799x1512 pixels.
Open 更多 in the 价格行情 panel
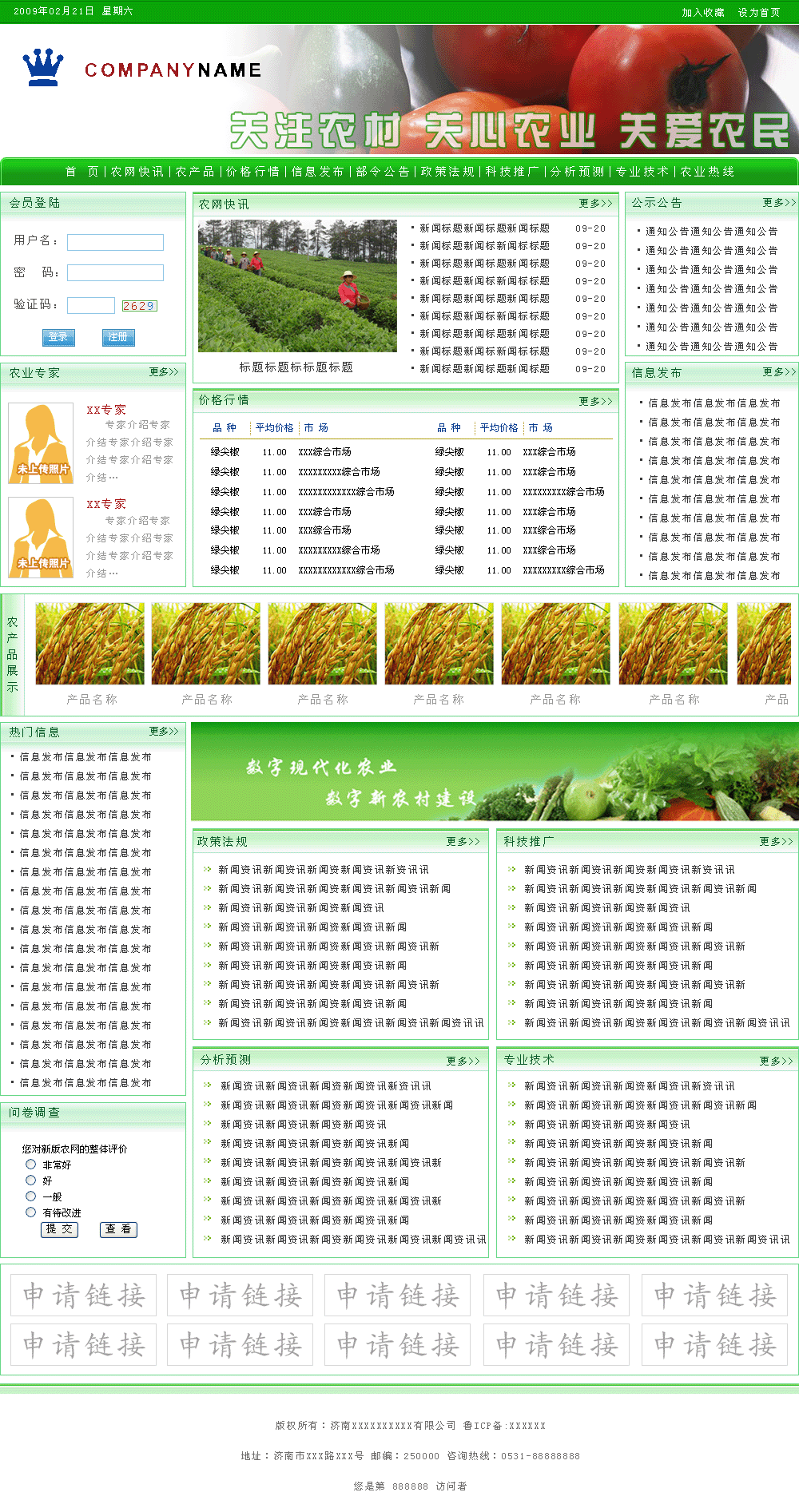click(595, 401)
